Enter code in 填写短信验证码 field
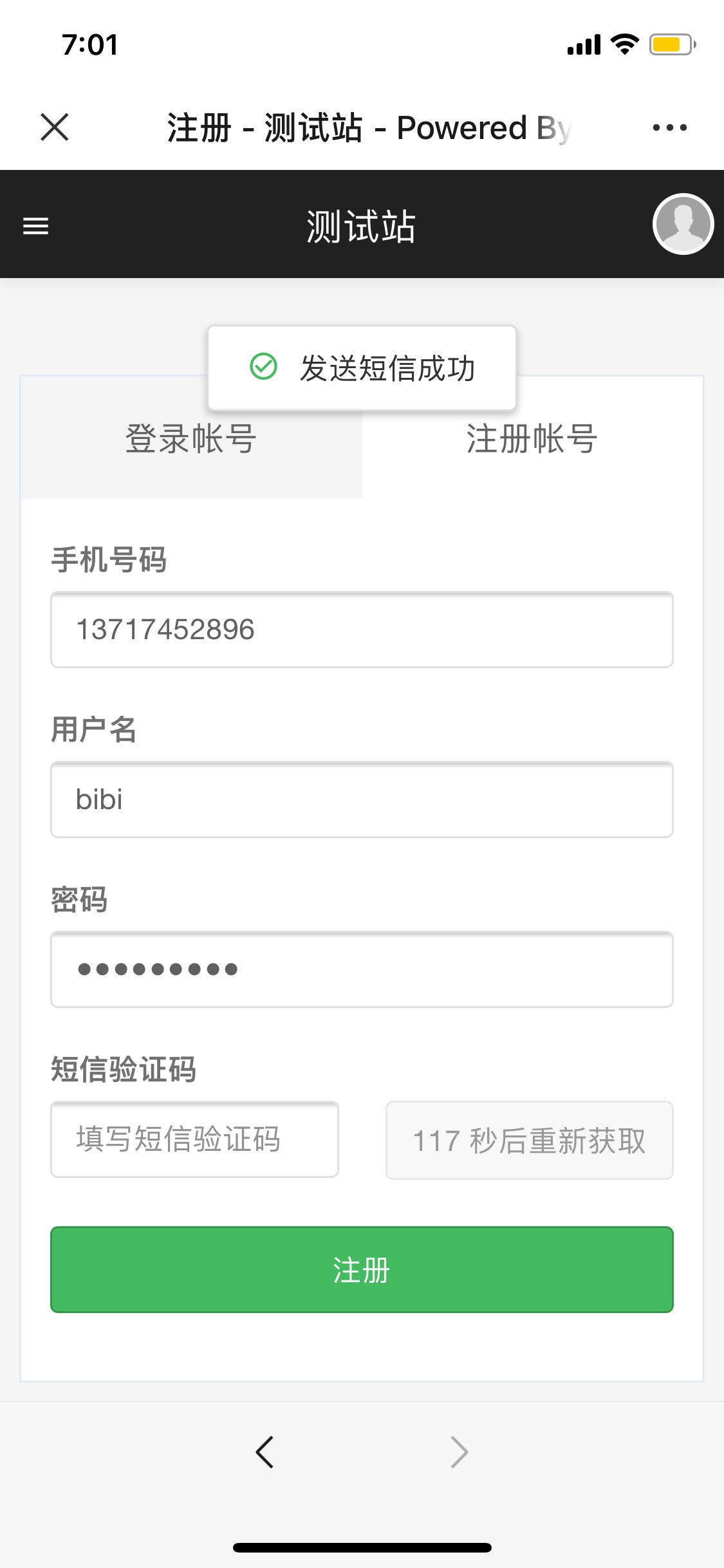The image size is (724, 1568). pos(194,1139)
